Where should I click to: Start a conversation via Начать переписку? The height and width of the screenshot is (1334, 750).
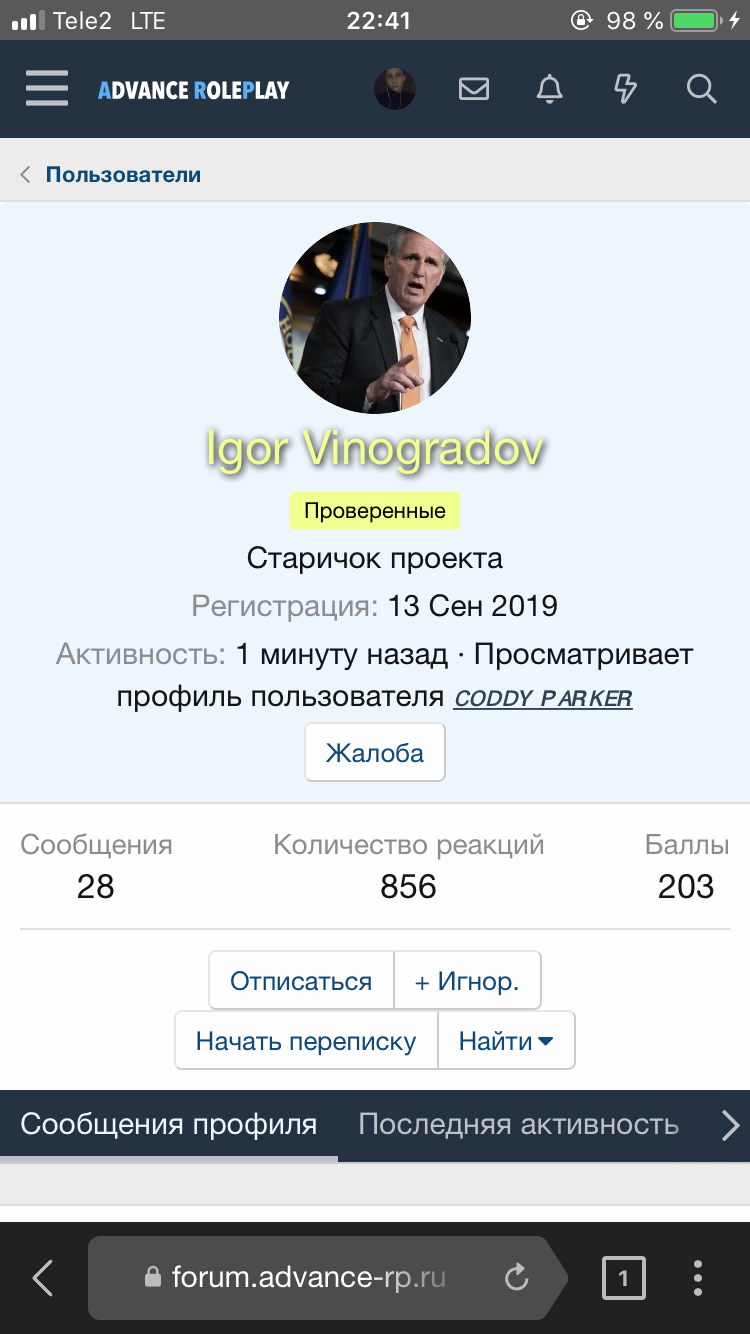[306, 1041]
